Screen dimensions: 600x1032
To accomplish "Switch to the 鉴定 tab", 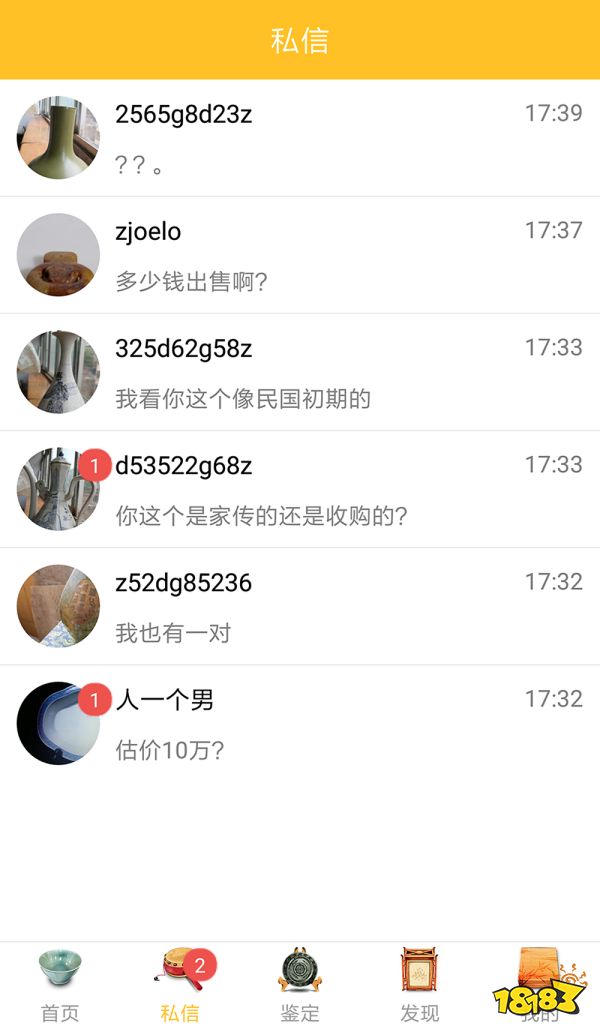I will (x=300, y=985).
